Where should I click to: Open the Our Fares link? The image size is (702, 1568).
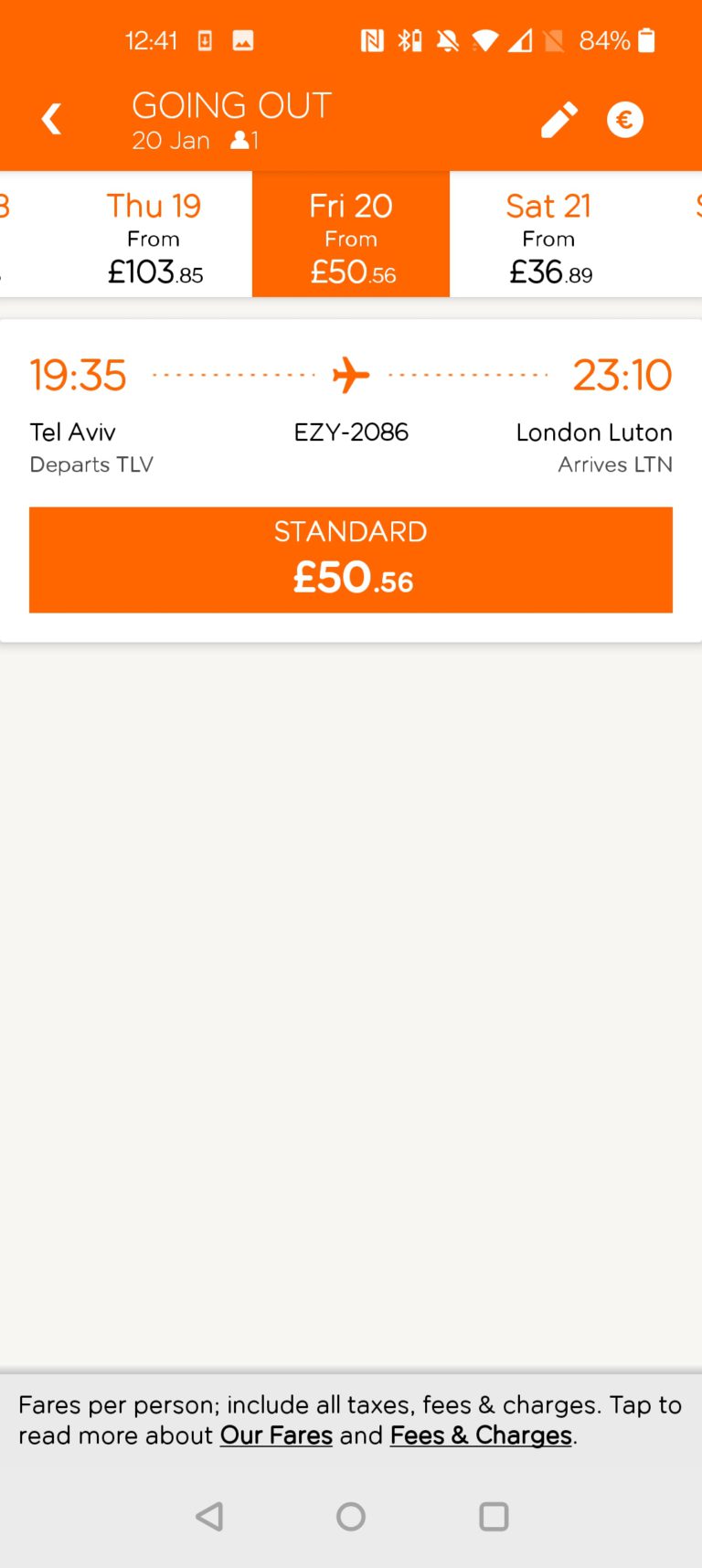[x=276, y=1435]
